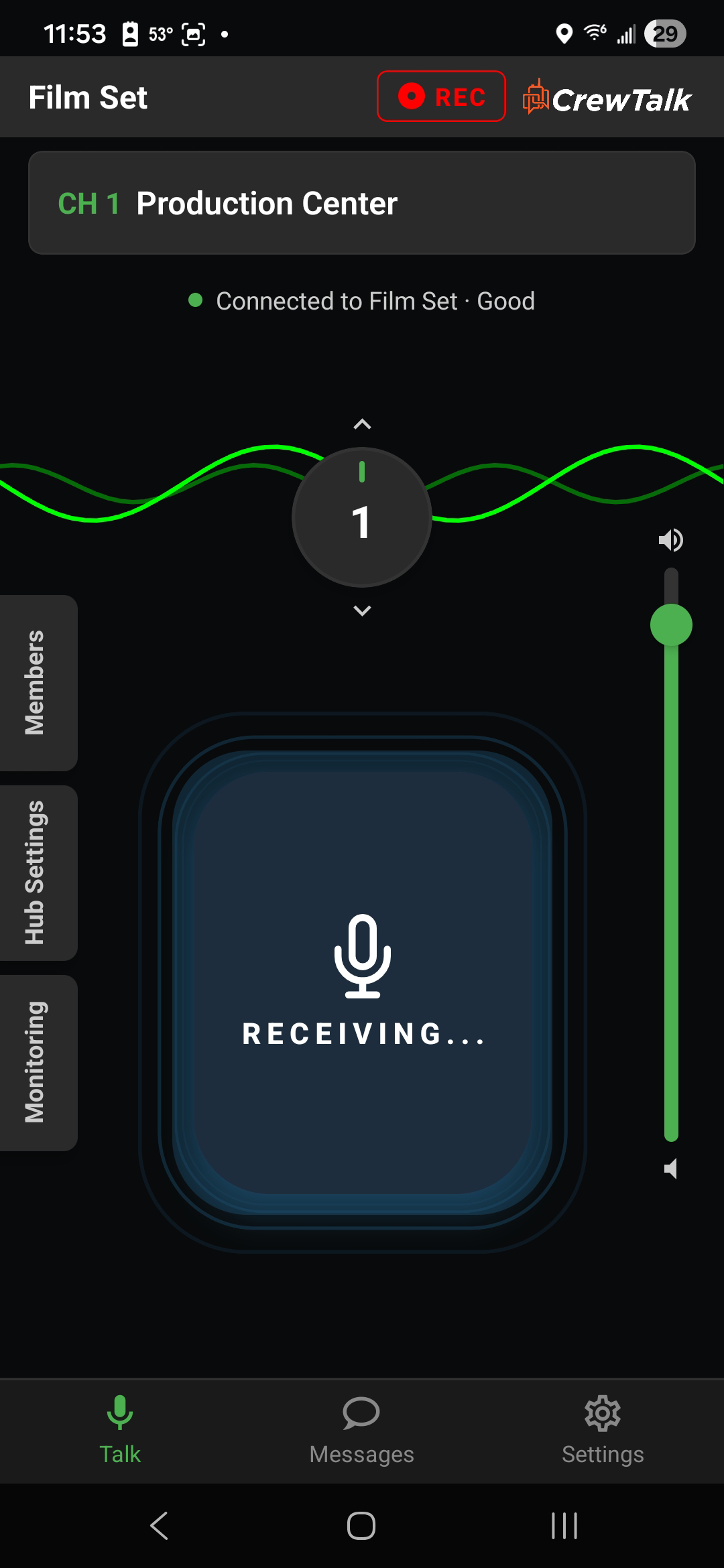Switch channel down using the down chevron
This screenshot has height=1568, width=724.
click(361, 610)
